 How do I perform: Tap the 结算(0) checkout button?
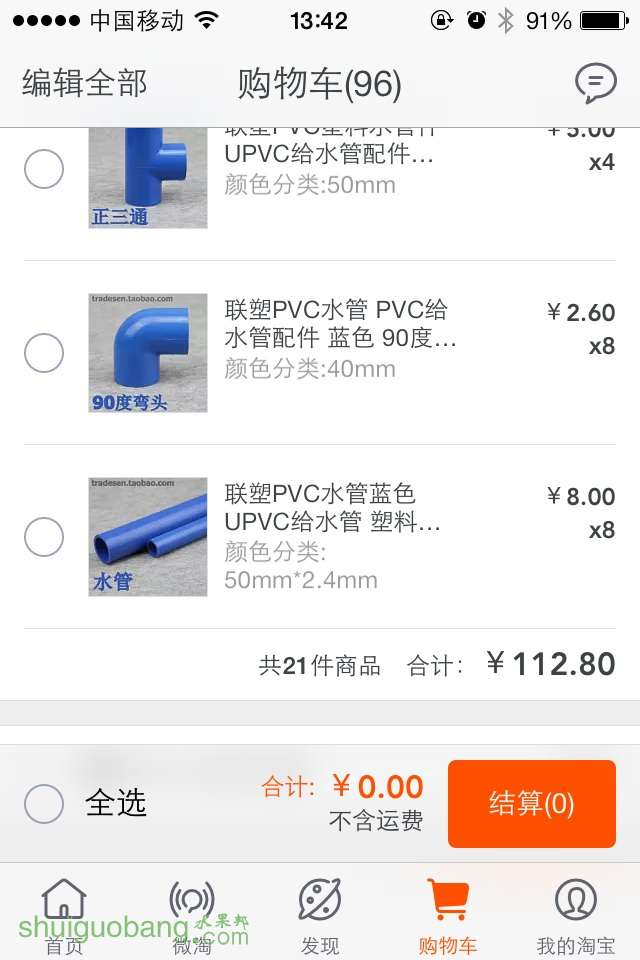(x=531, y=803)
